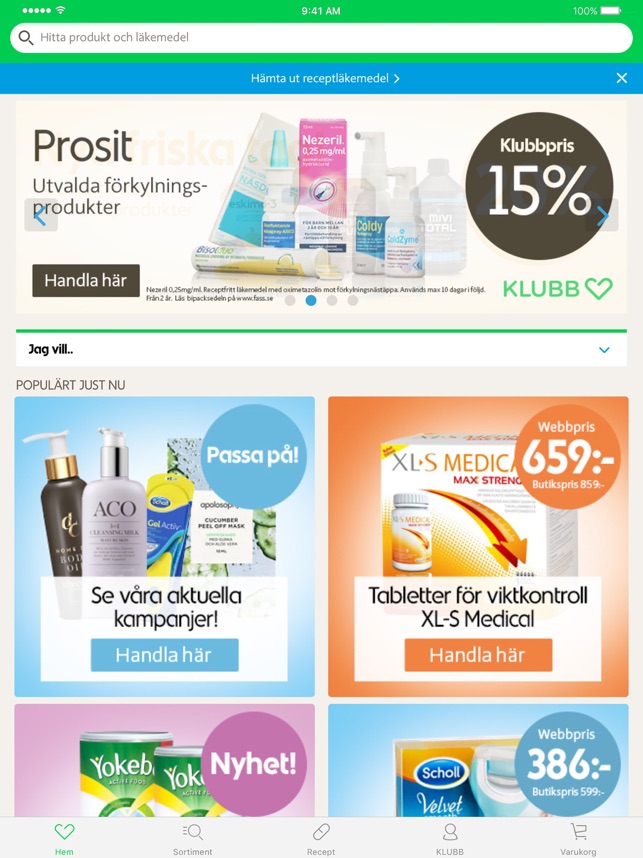Show the previous carousel banner

[40, 215]
